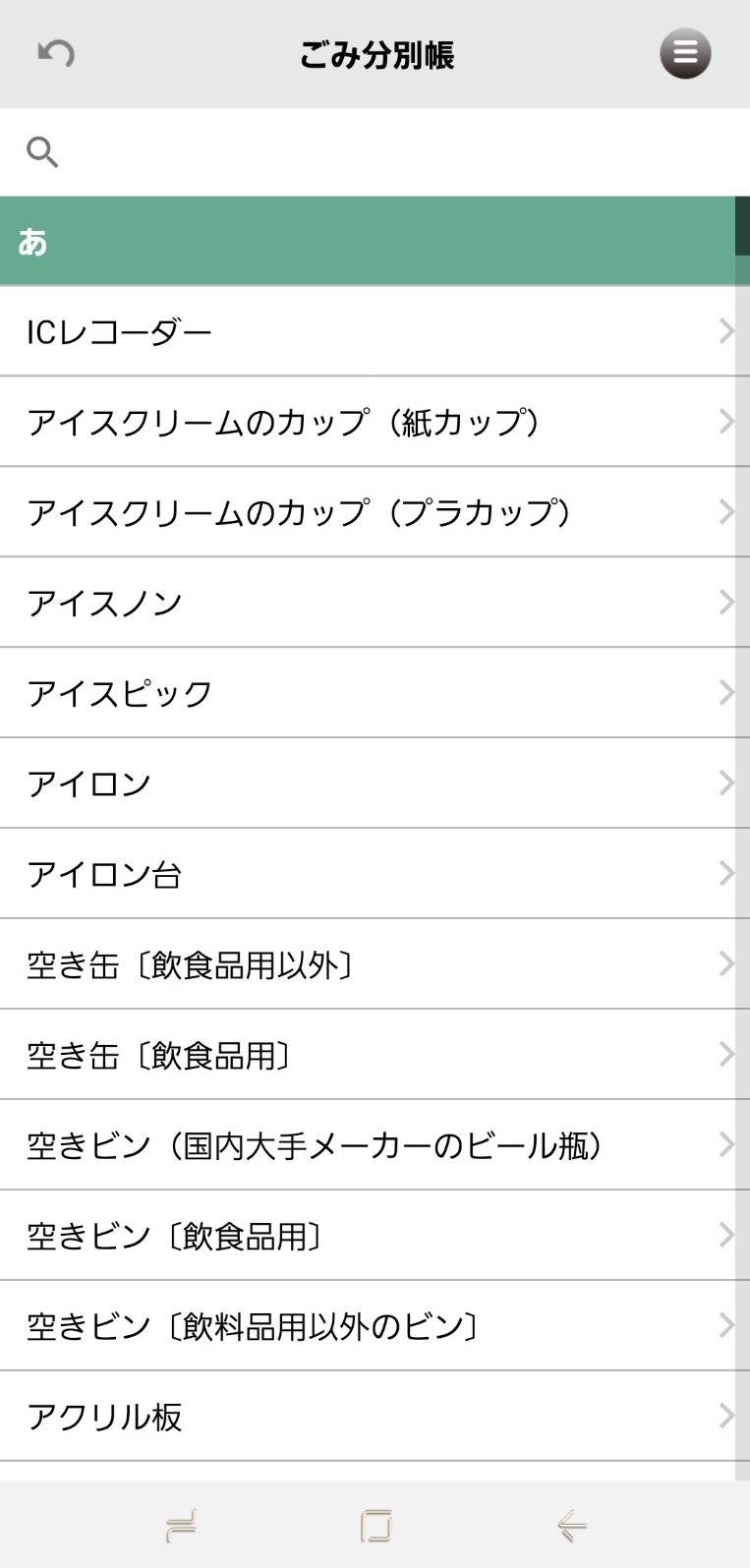Open the アクリル板 entry

pos(368,1417)
